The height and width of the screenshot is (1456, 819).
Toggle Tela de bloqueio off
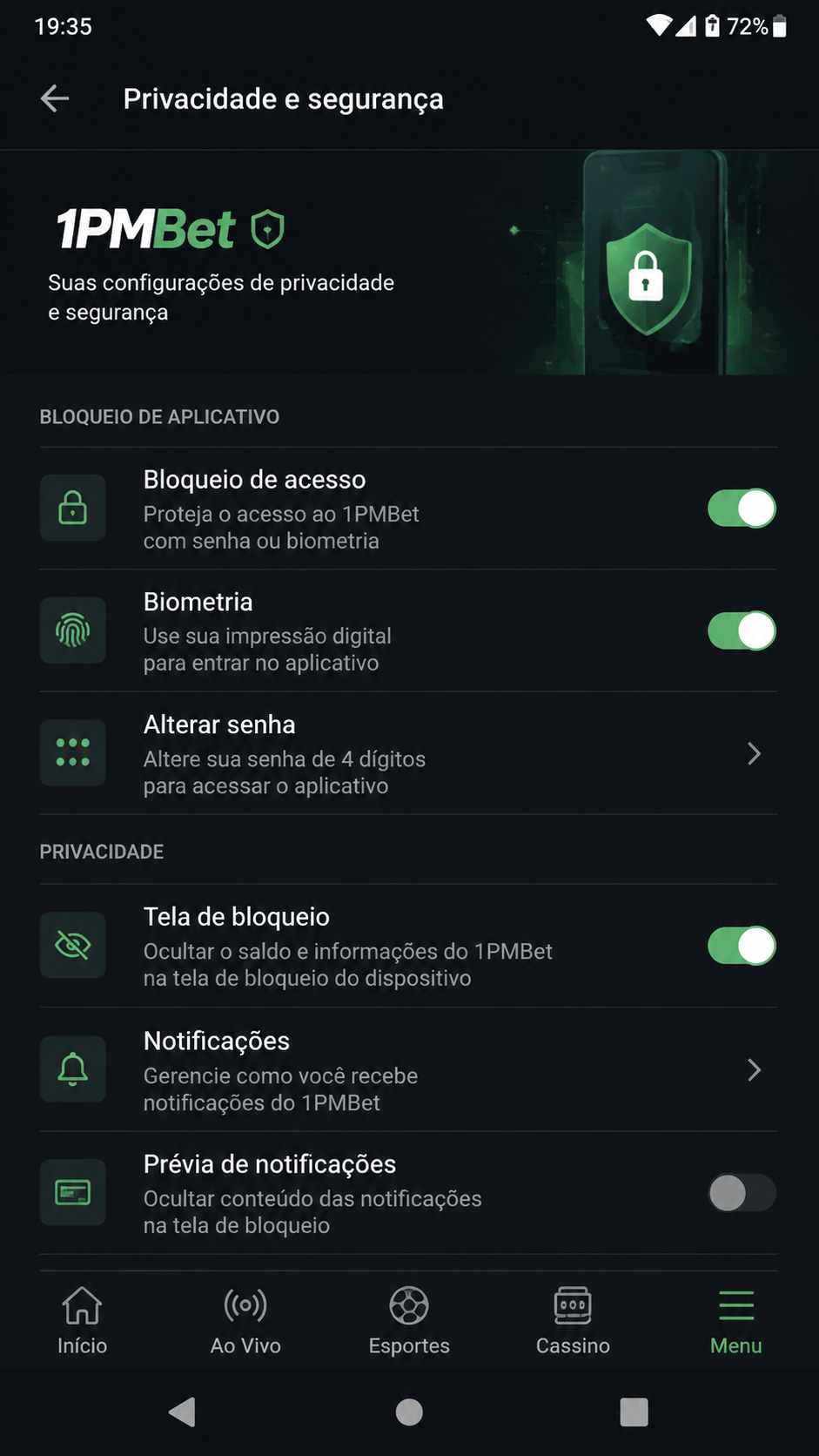[742, 947]
